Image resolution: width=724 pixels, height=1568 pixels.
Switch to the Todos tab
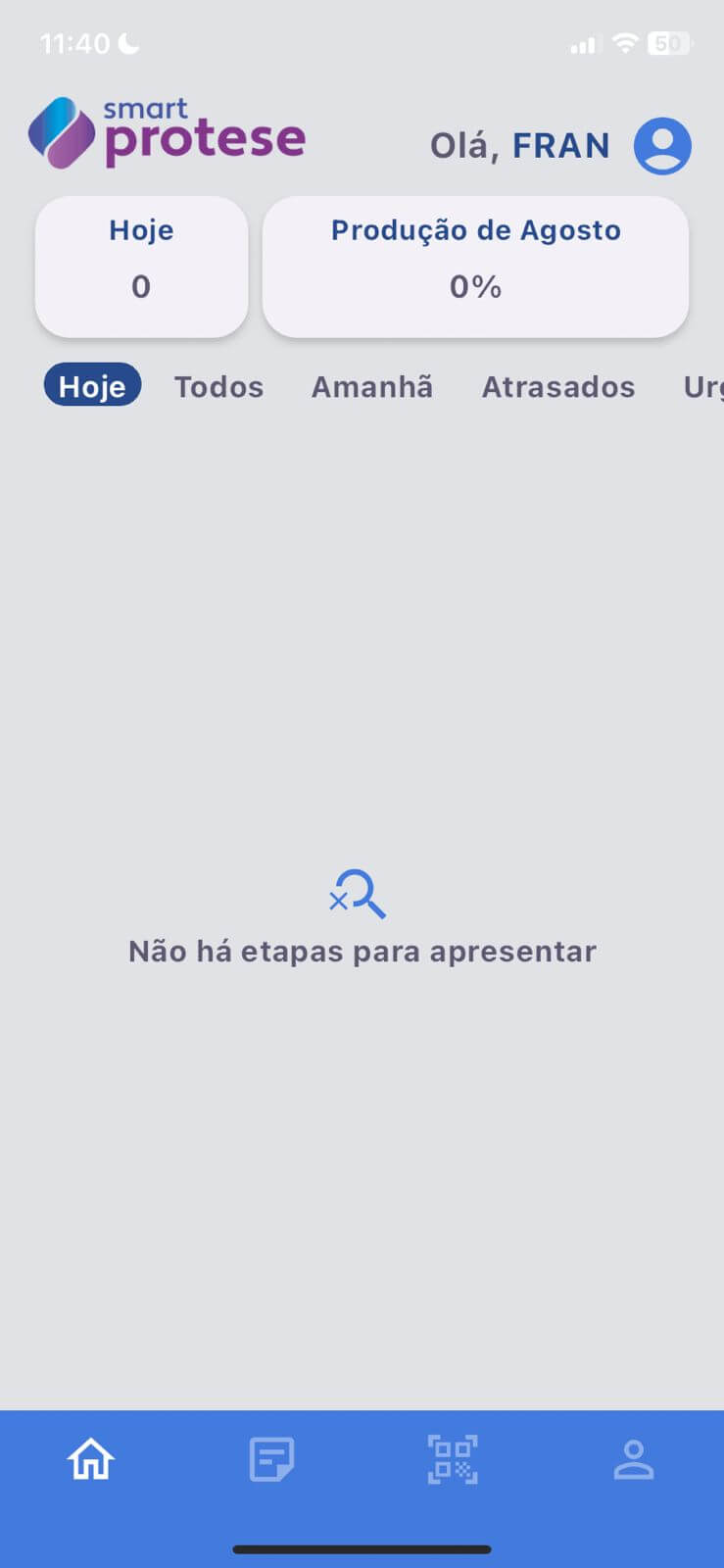218,386
